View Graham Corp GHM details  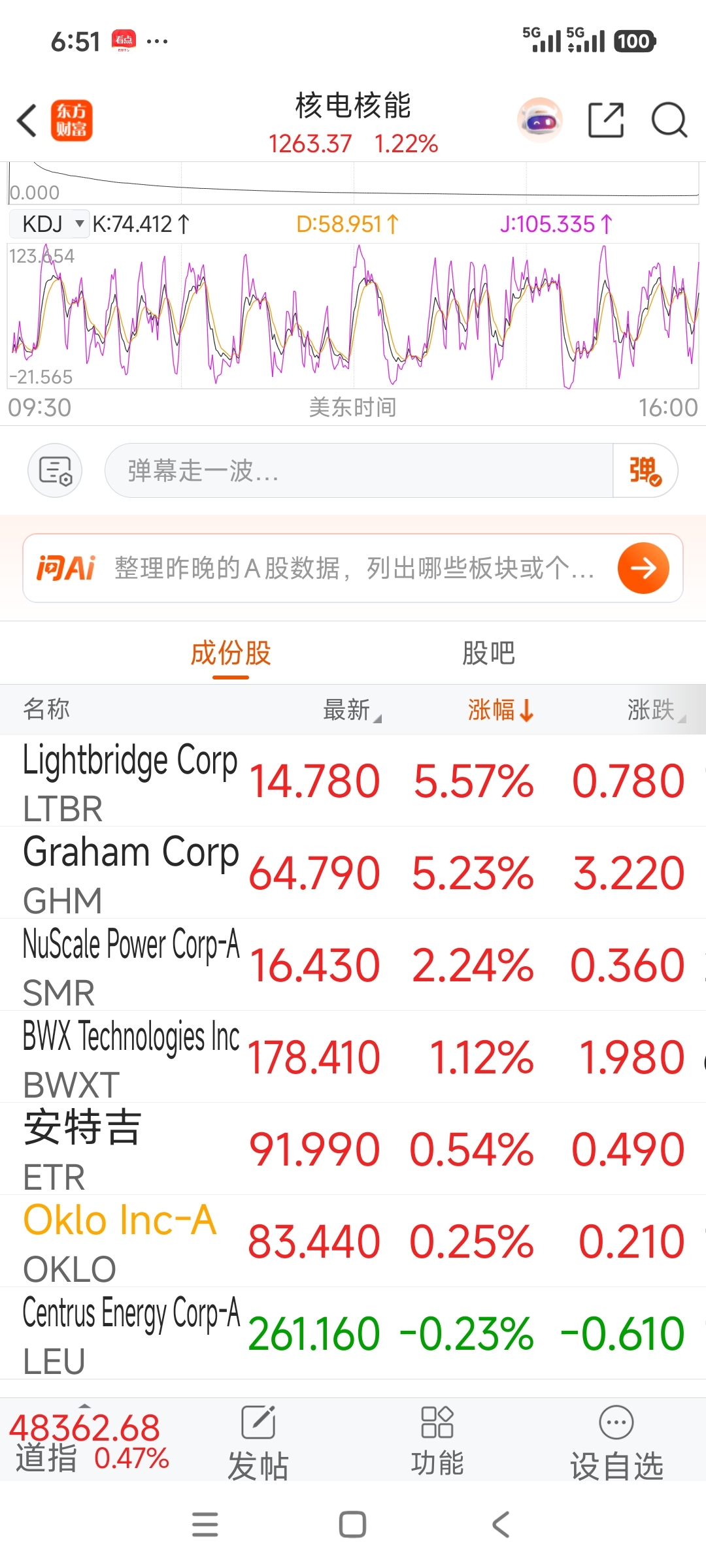click(x=131, y=873)
